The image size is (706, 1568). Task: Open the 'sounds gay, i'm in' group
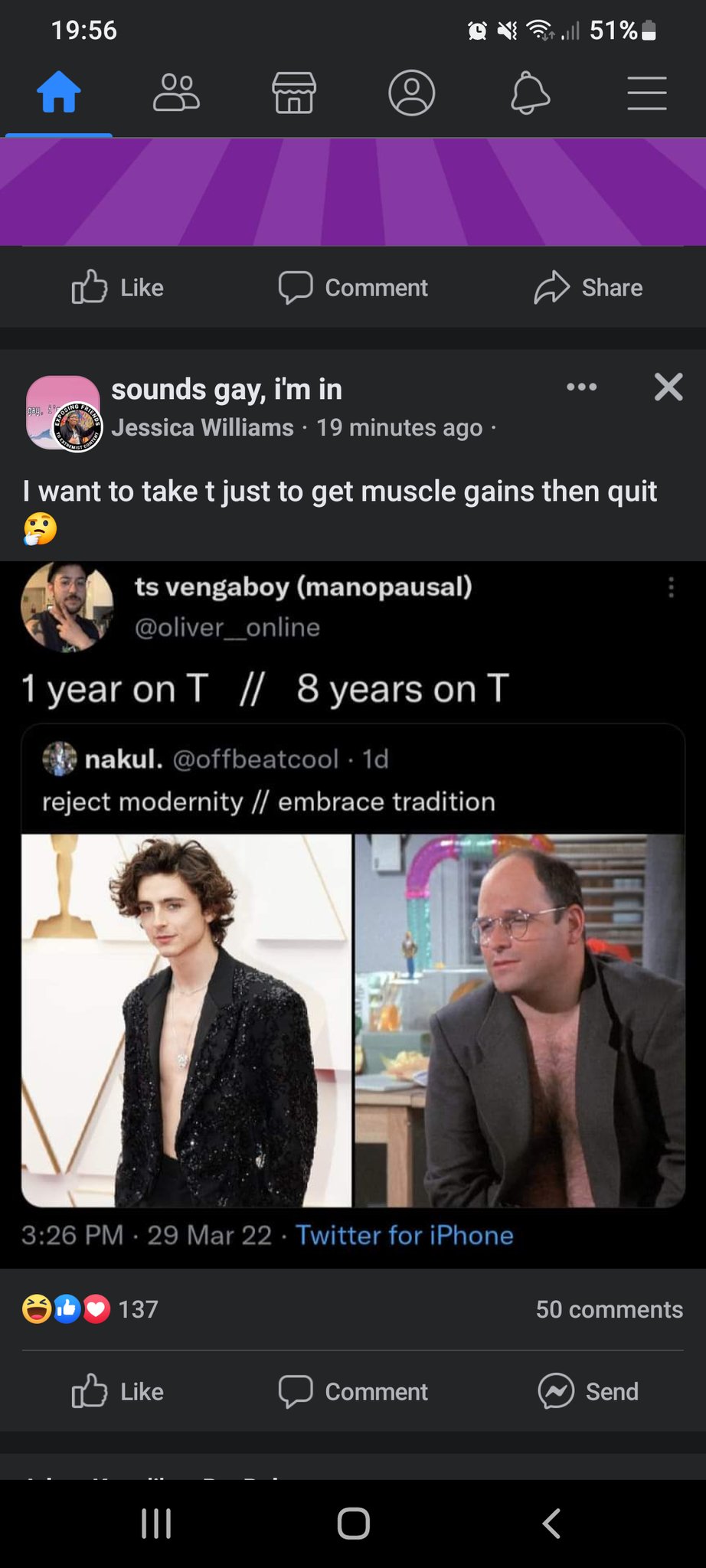[227, 390]
